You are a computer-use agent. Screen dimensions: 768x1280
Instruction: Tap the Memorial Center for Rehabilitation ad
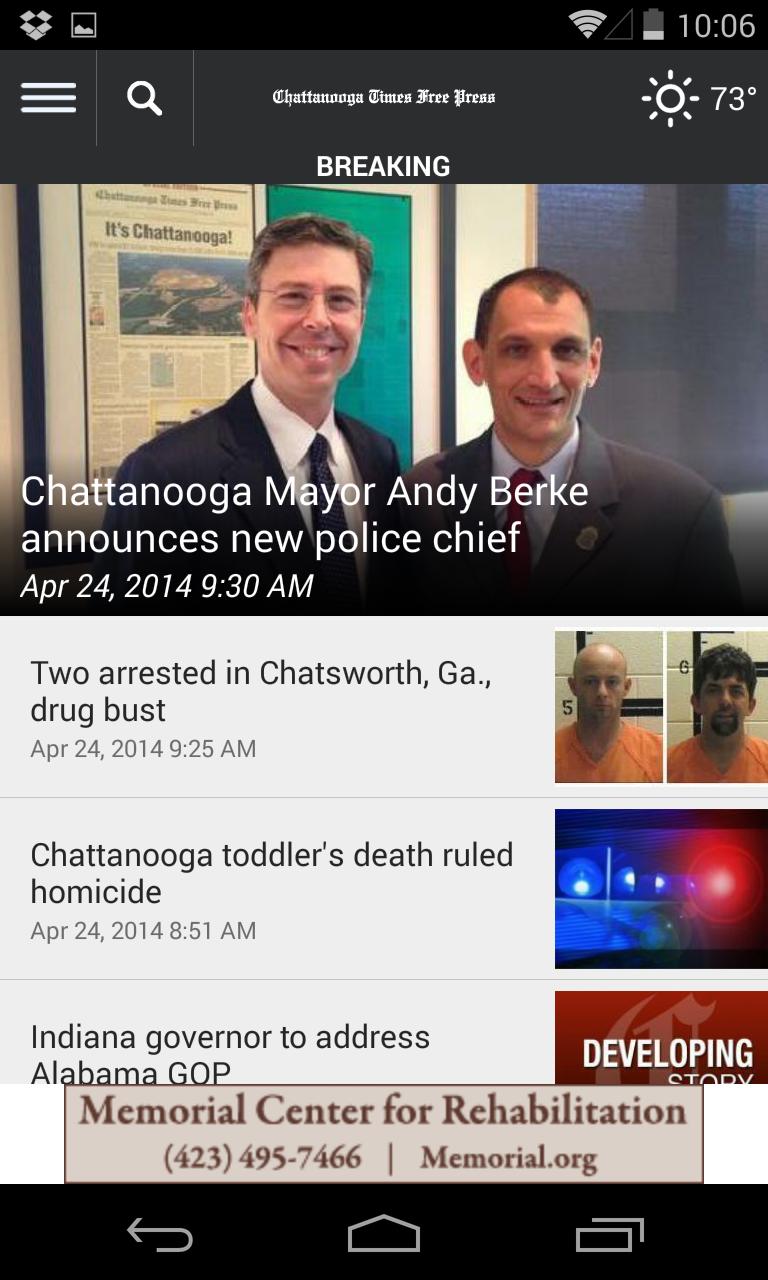[384, 1134]
